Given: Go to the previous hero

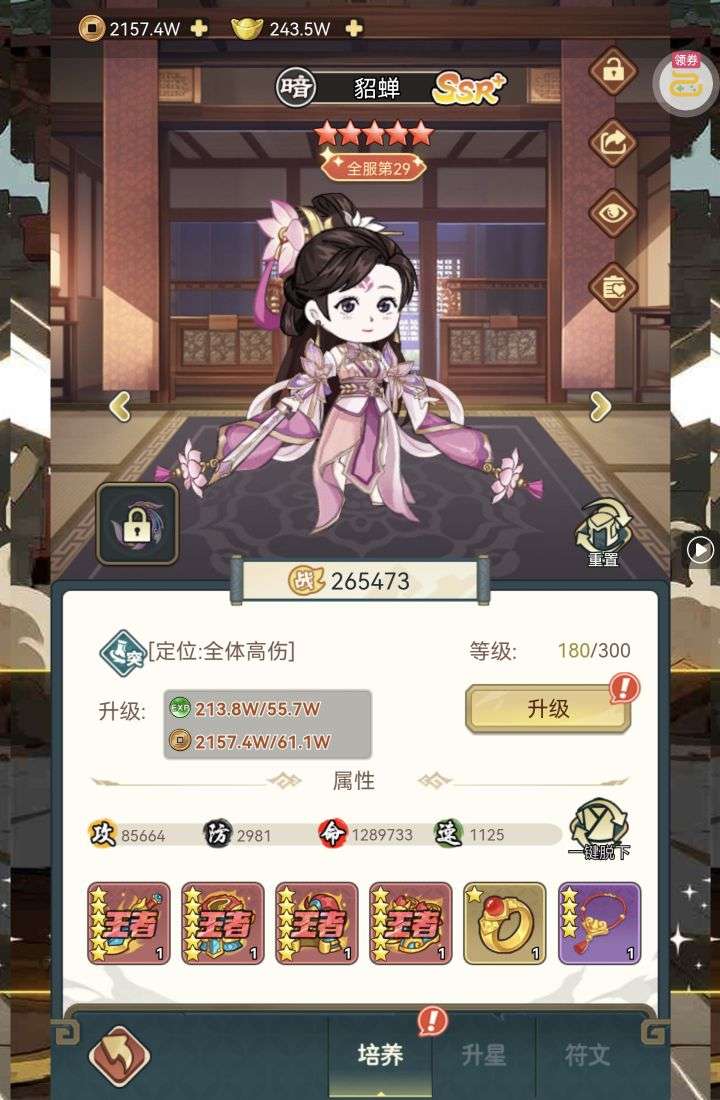Looking at the screenshot, I should coord(120,406).
